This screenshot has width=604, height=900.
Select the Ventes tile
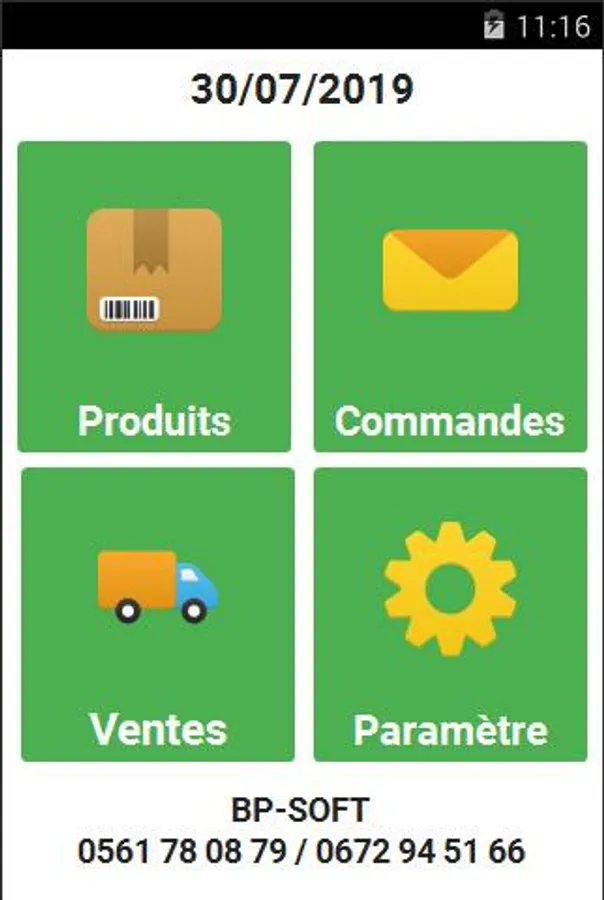point(157,614)
